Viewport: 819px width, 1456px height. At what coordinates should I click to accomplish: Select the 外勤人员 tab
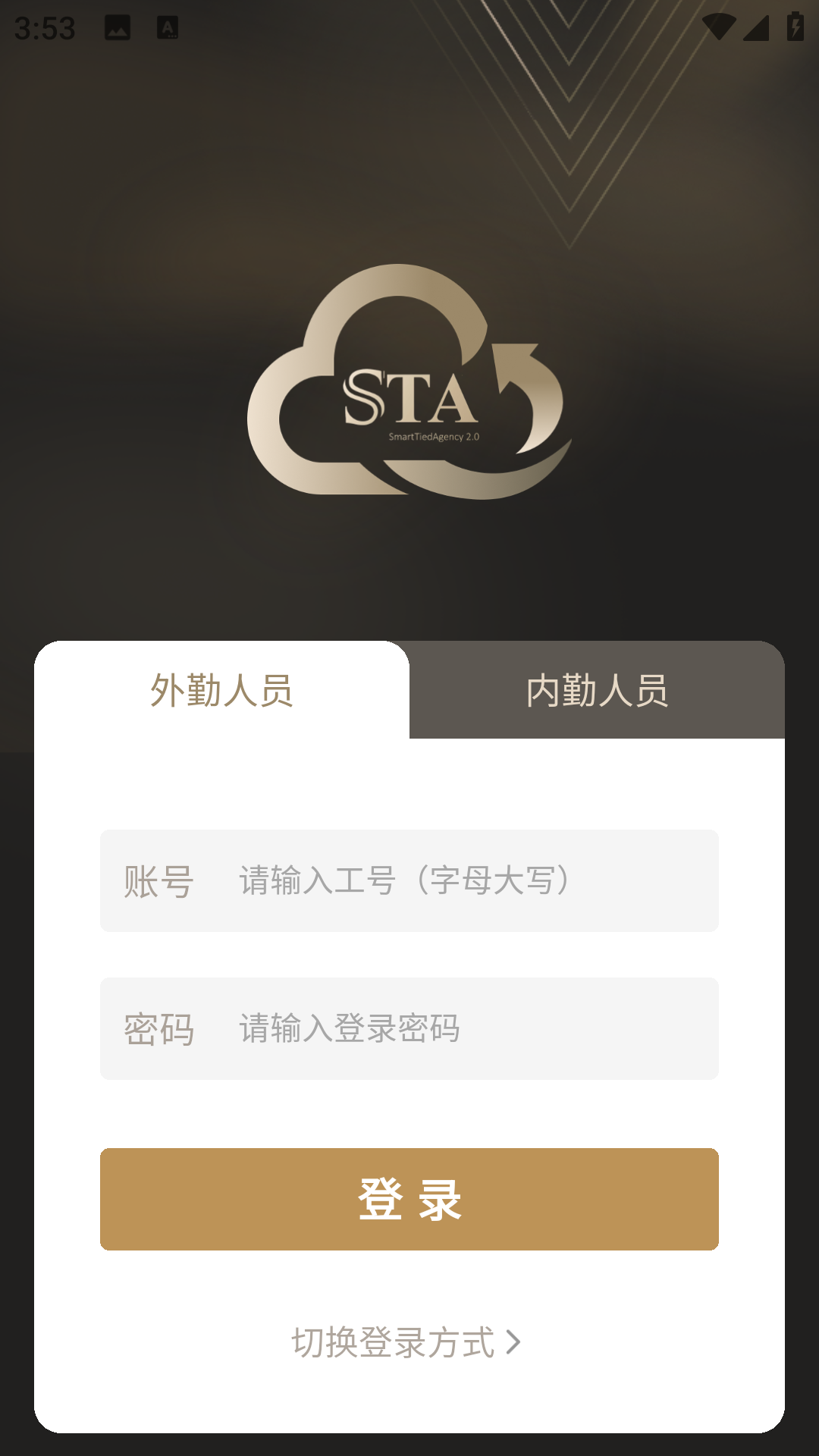pos(221,690)
